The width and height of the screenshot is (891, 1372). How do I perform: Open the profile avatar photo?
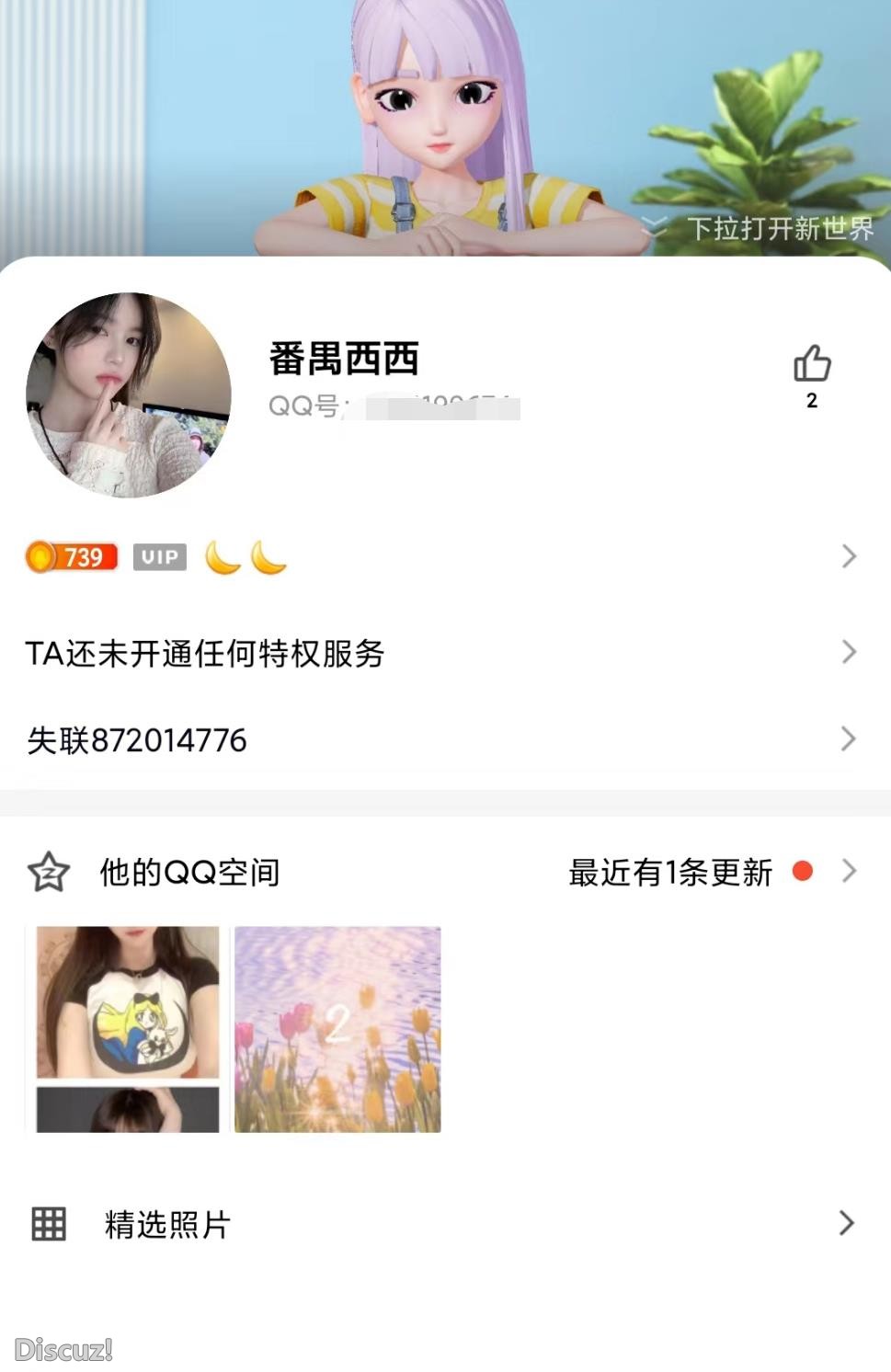(x=129, y=395)
